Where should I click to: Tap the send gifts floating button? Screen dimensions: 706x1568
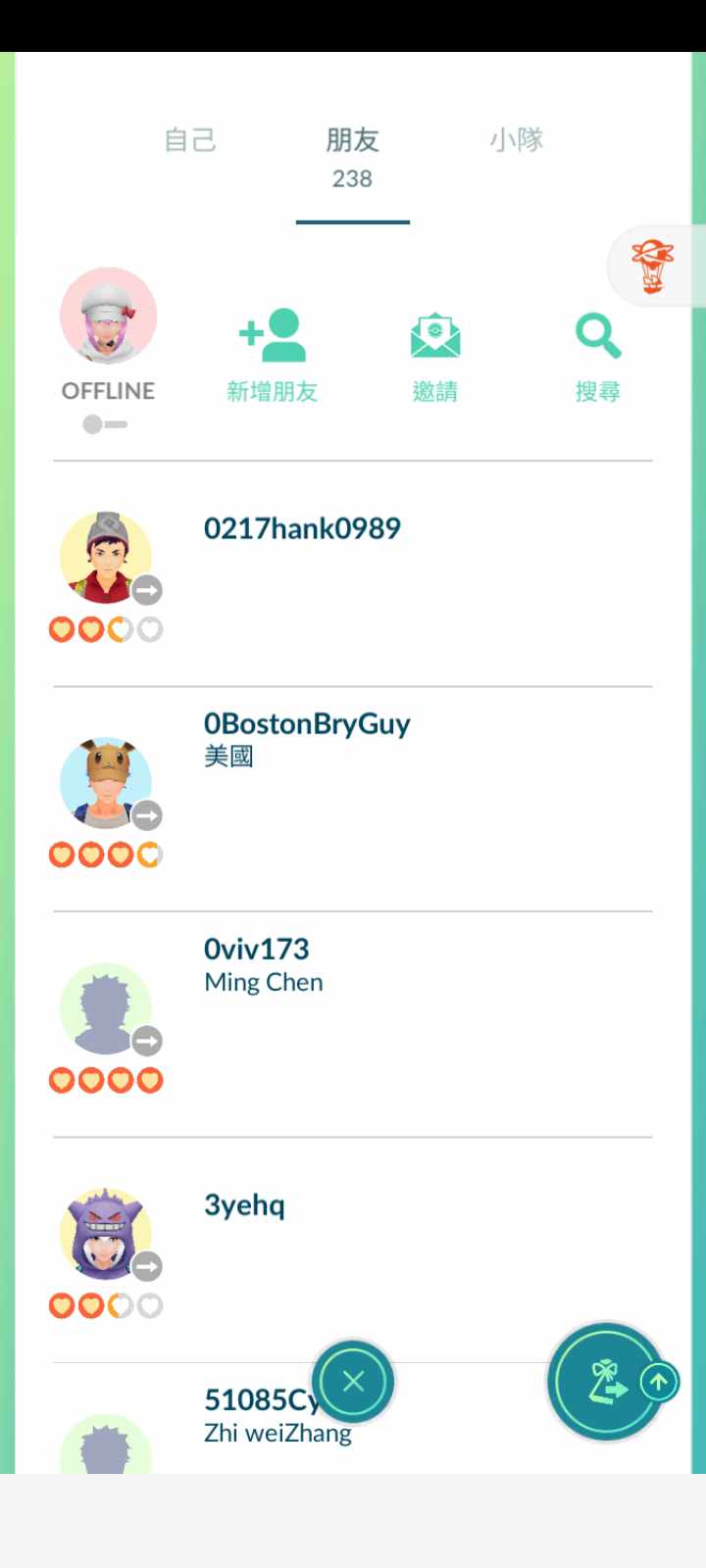click(604, 1382)
